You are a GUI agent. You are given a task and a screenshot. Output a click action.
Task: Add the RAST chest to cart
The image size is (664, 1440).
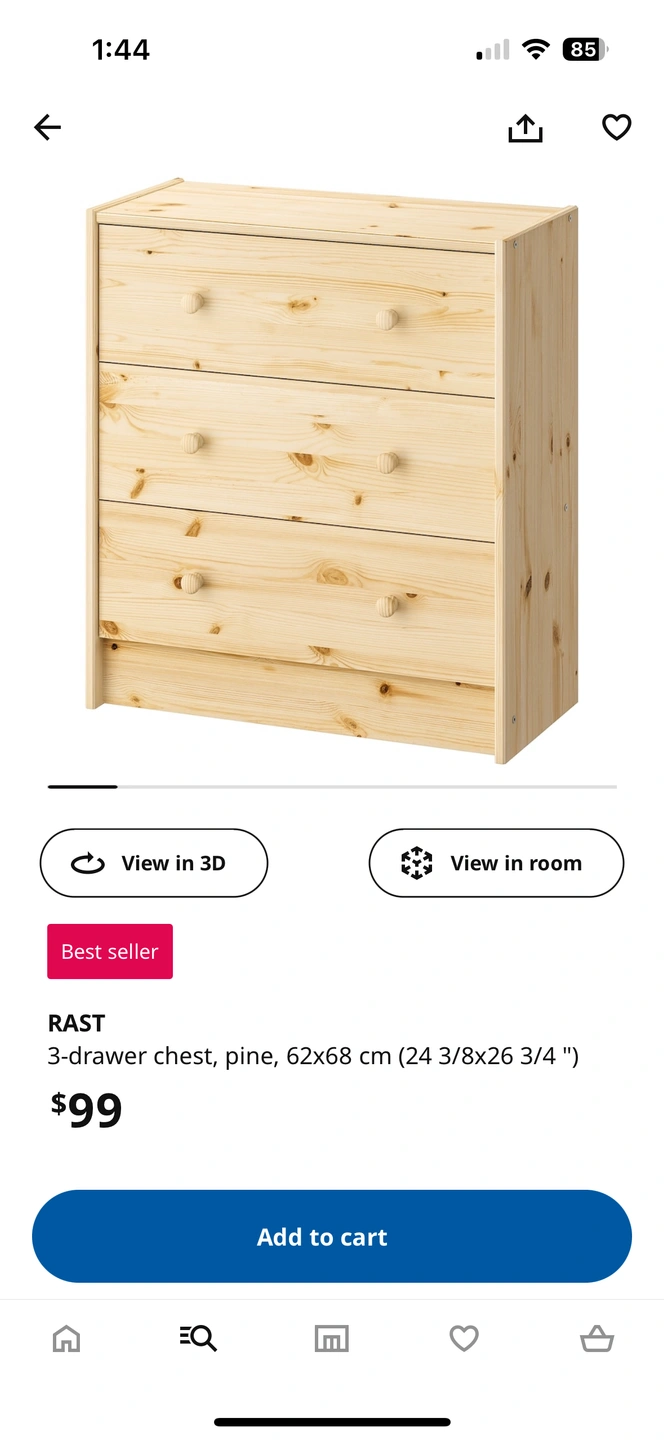click(x=332, y=1237)
